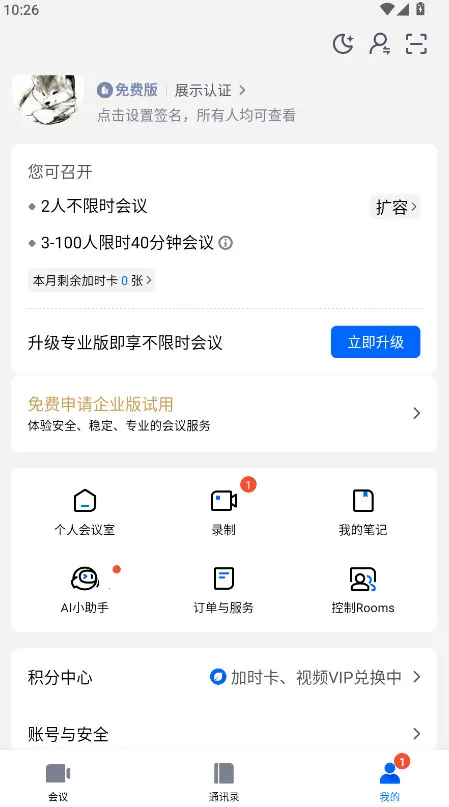
Task: Tap the moon icon for dark mode
Action: coord(343,44)
